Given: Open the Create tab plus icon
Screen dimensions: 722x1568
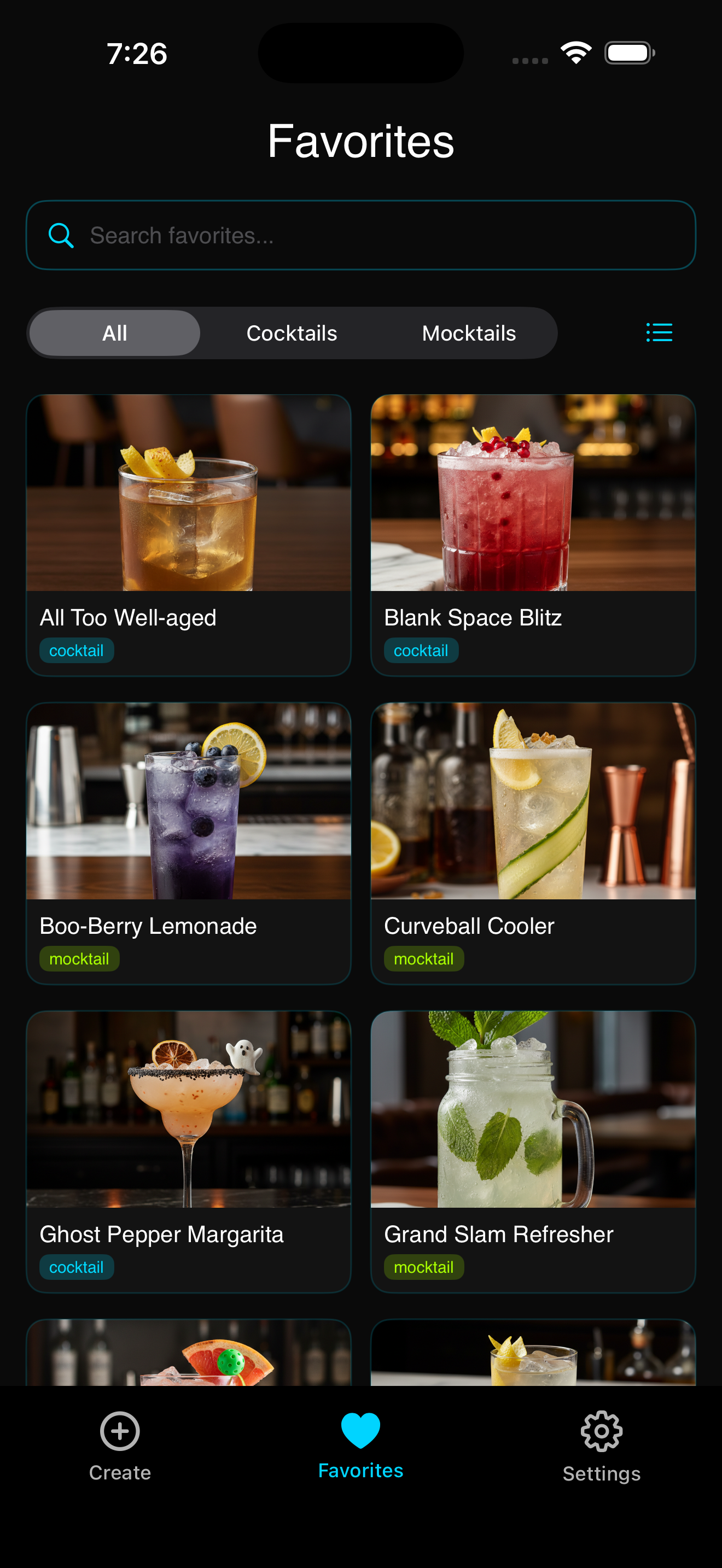Looking at the screenshot, I should point(119,1431).
